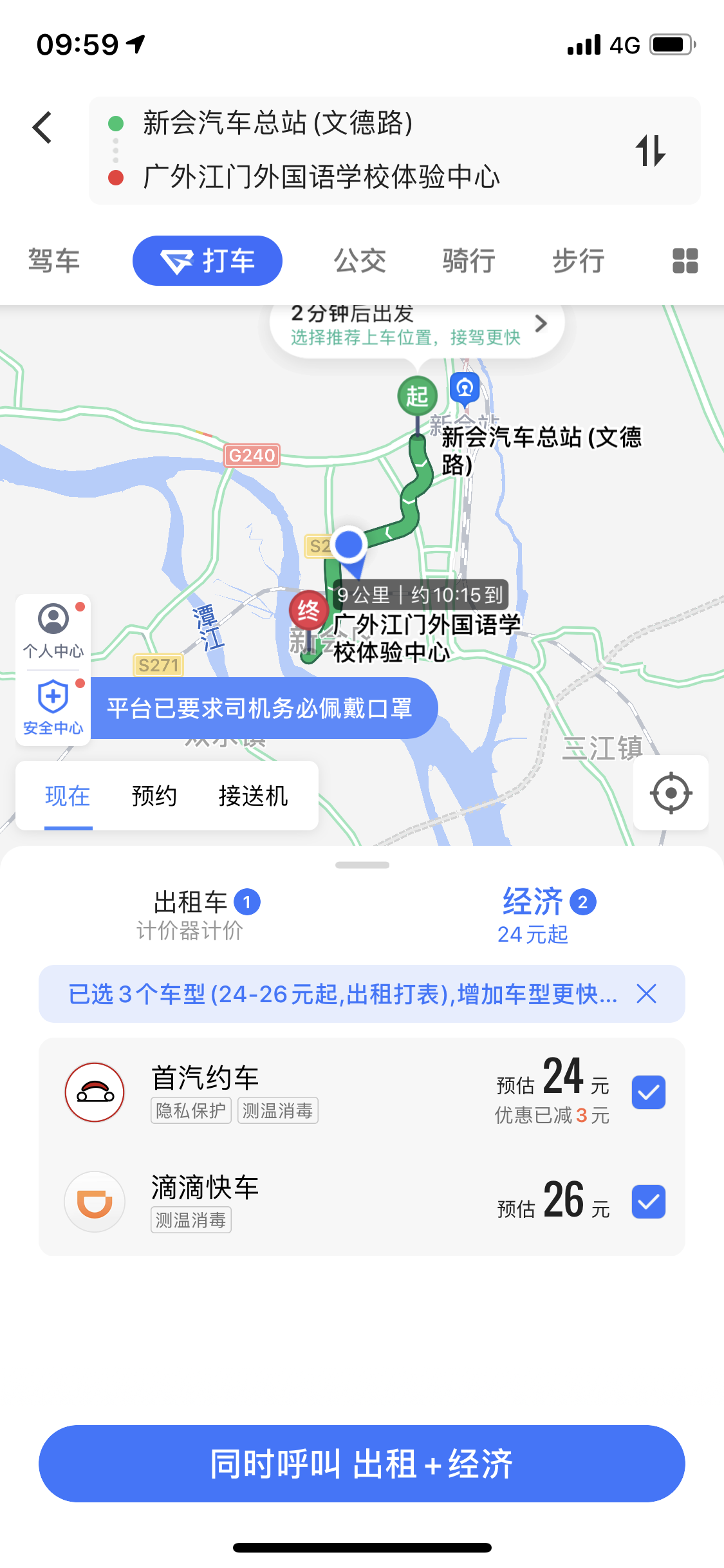The image size is (724, 1568).
Task: Uncheck 滴滴快车
Action: click(648, 1202)
